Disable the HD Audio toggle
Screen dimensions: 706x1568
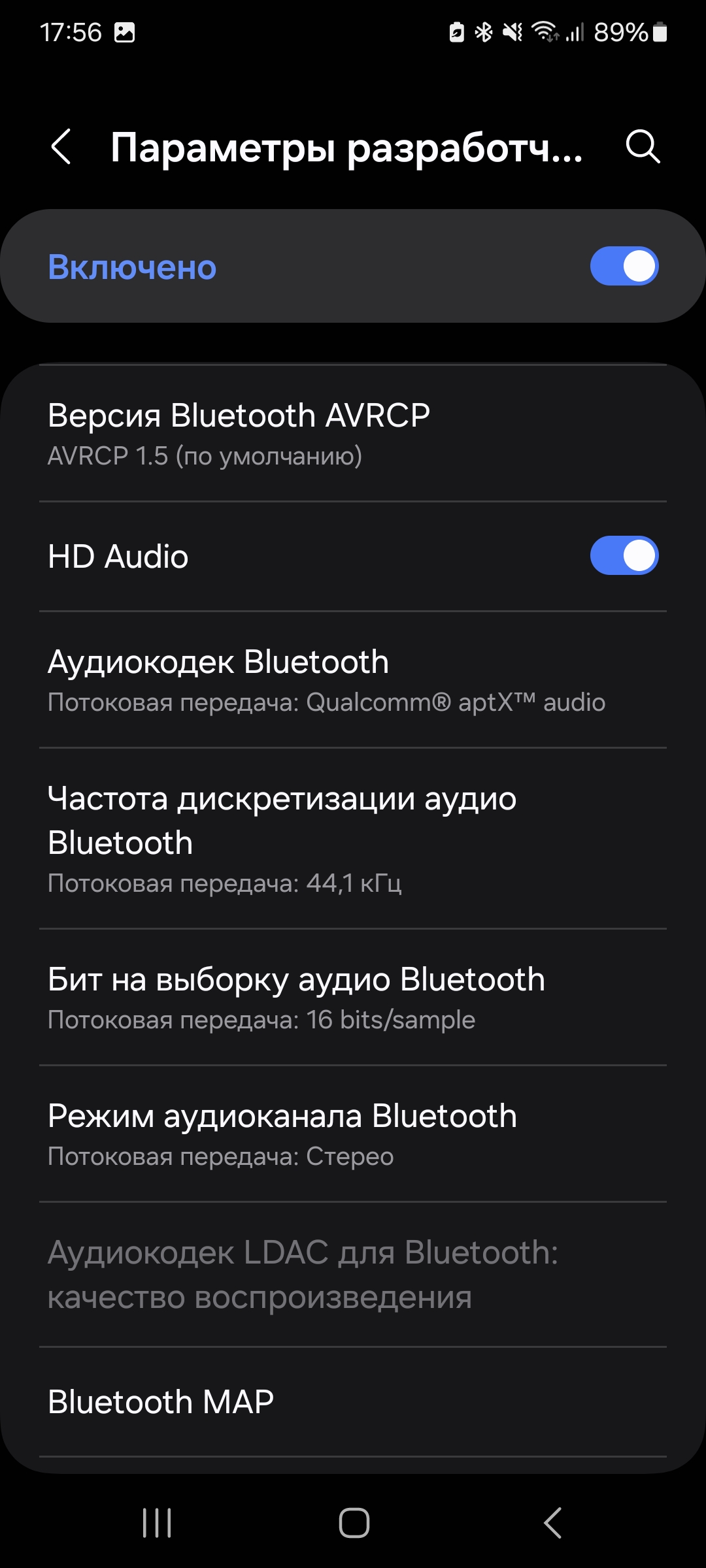click(x=624, y=556)
